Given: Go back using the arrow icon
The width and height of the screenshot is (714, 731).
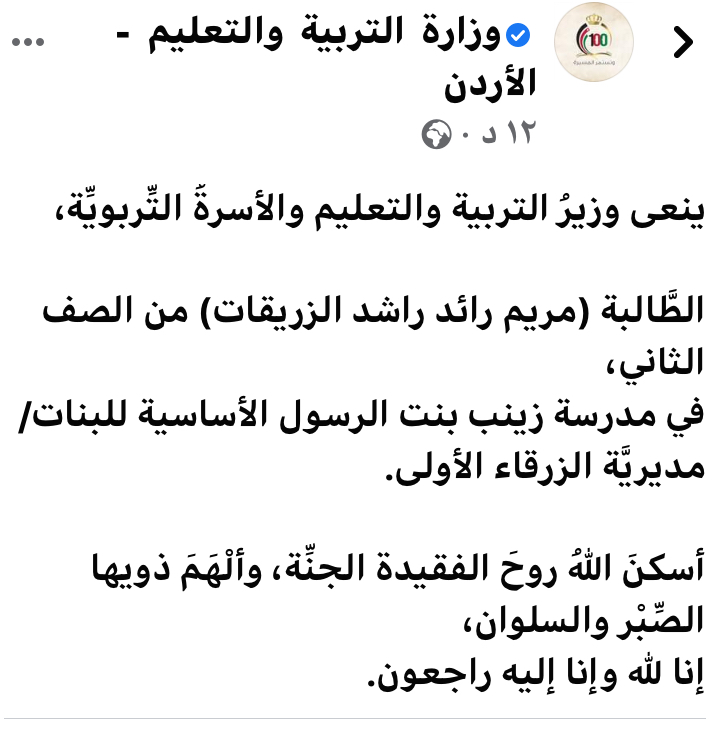Looking at the screenshot, I should point(682,42).
